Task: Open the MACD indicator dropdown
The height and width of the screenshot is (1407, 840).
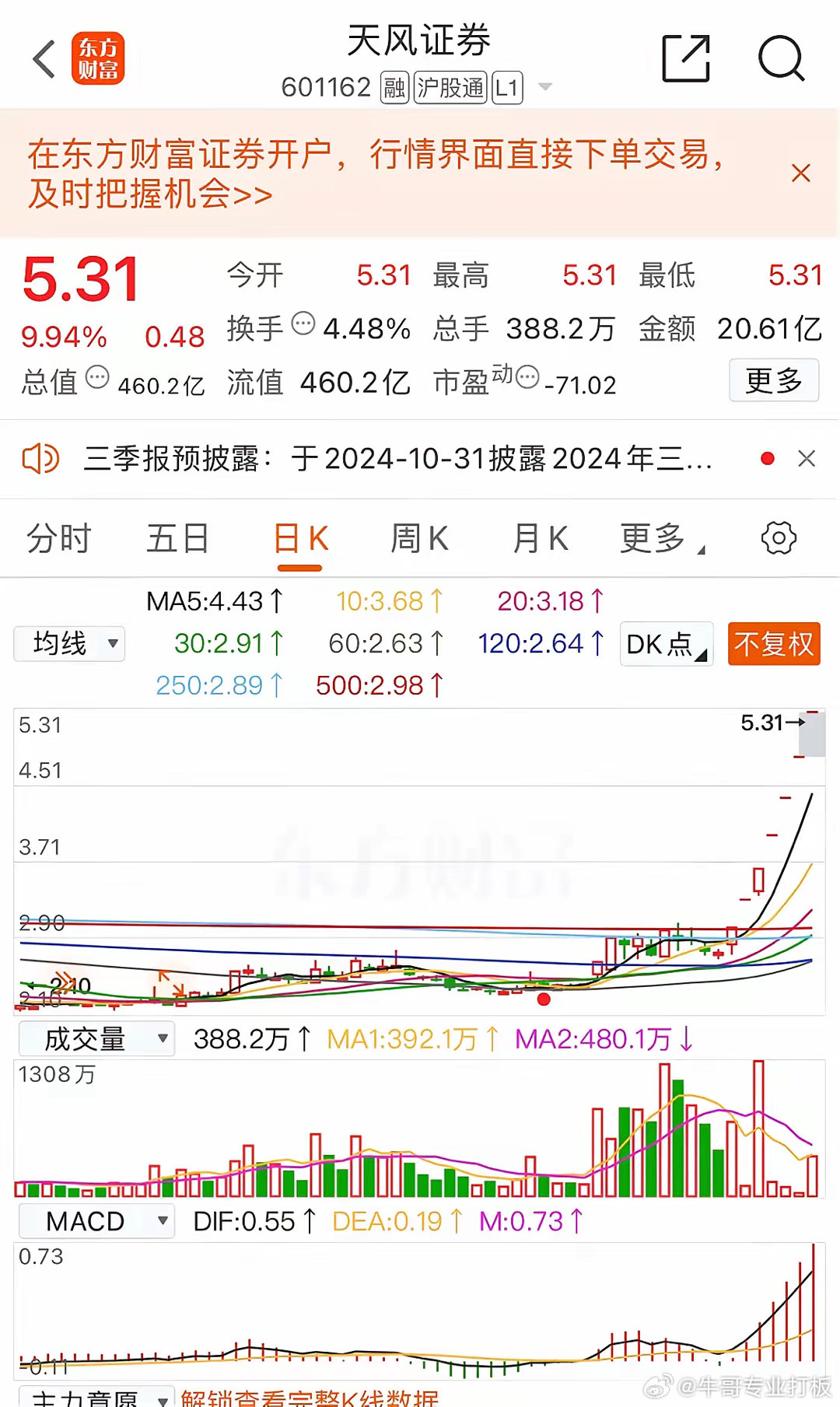Action: 96,1221
